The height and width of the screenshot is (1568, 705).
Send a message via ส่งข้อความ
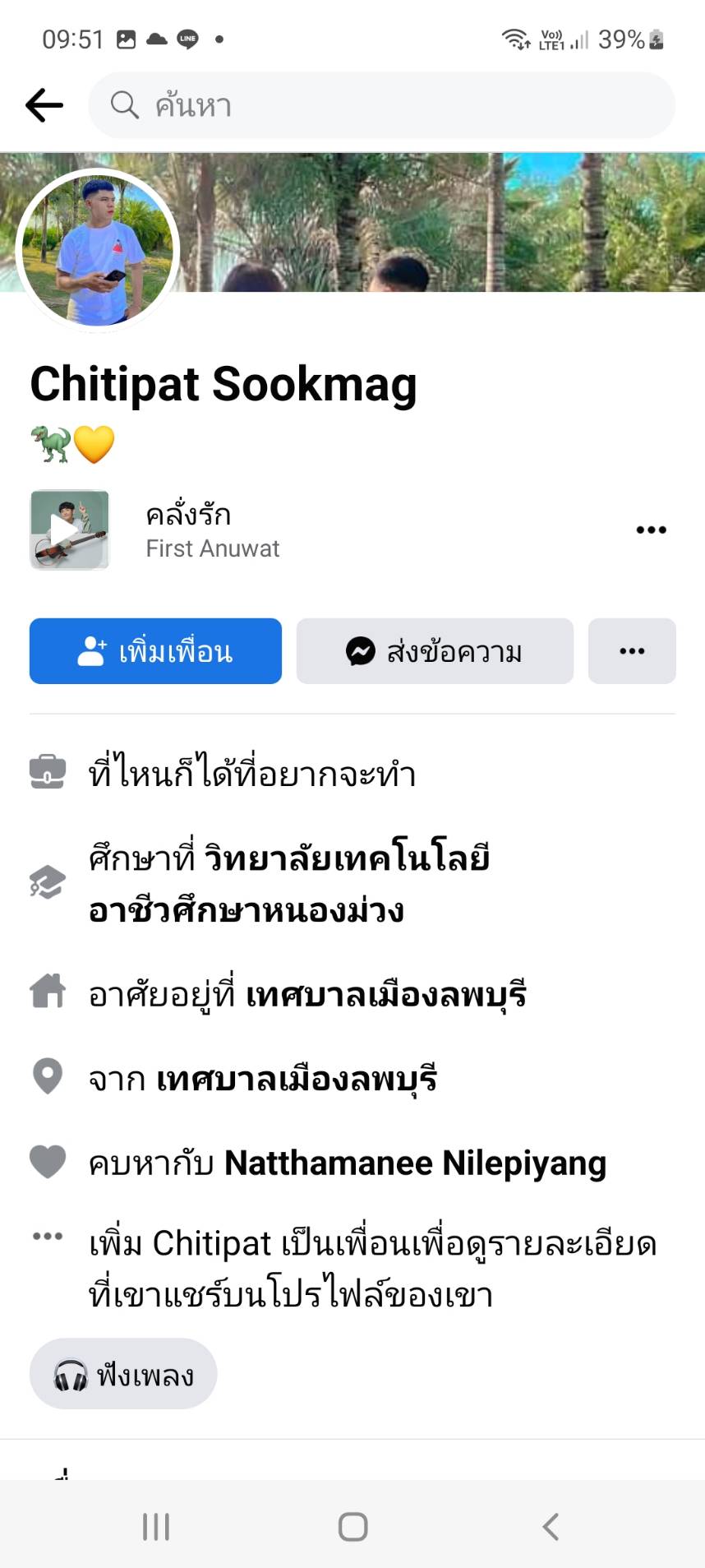coord(435,651)
